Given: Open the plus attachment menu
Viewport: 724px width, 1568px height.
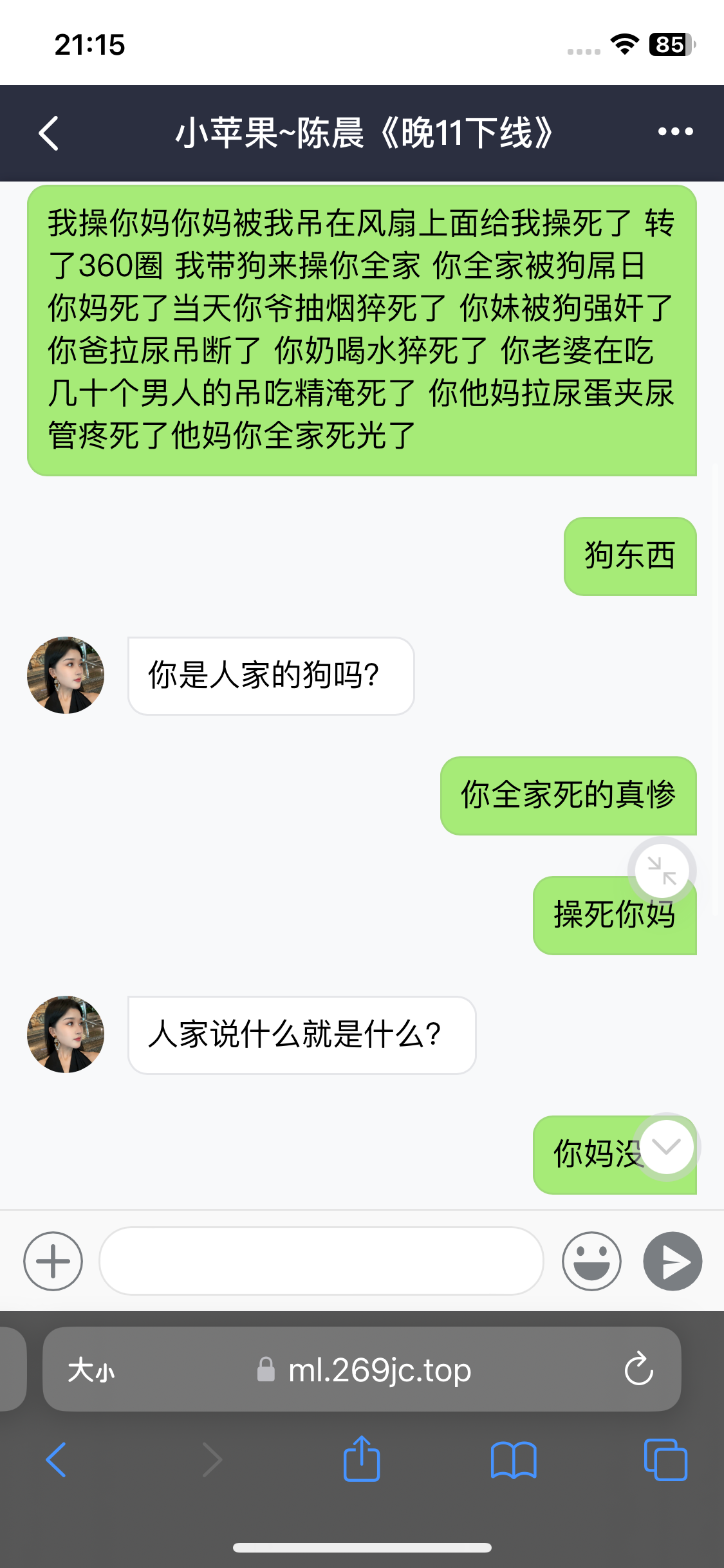Looking at the screenshot, I should 53,1261.
